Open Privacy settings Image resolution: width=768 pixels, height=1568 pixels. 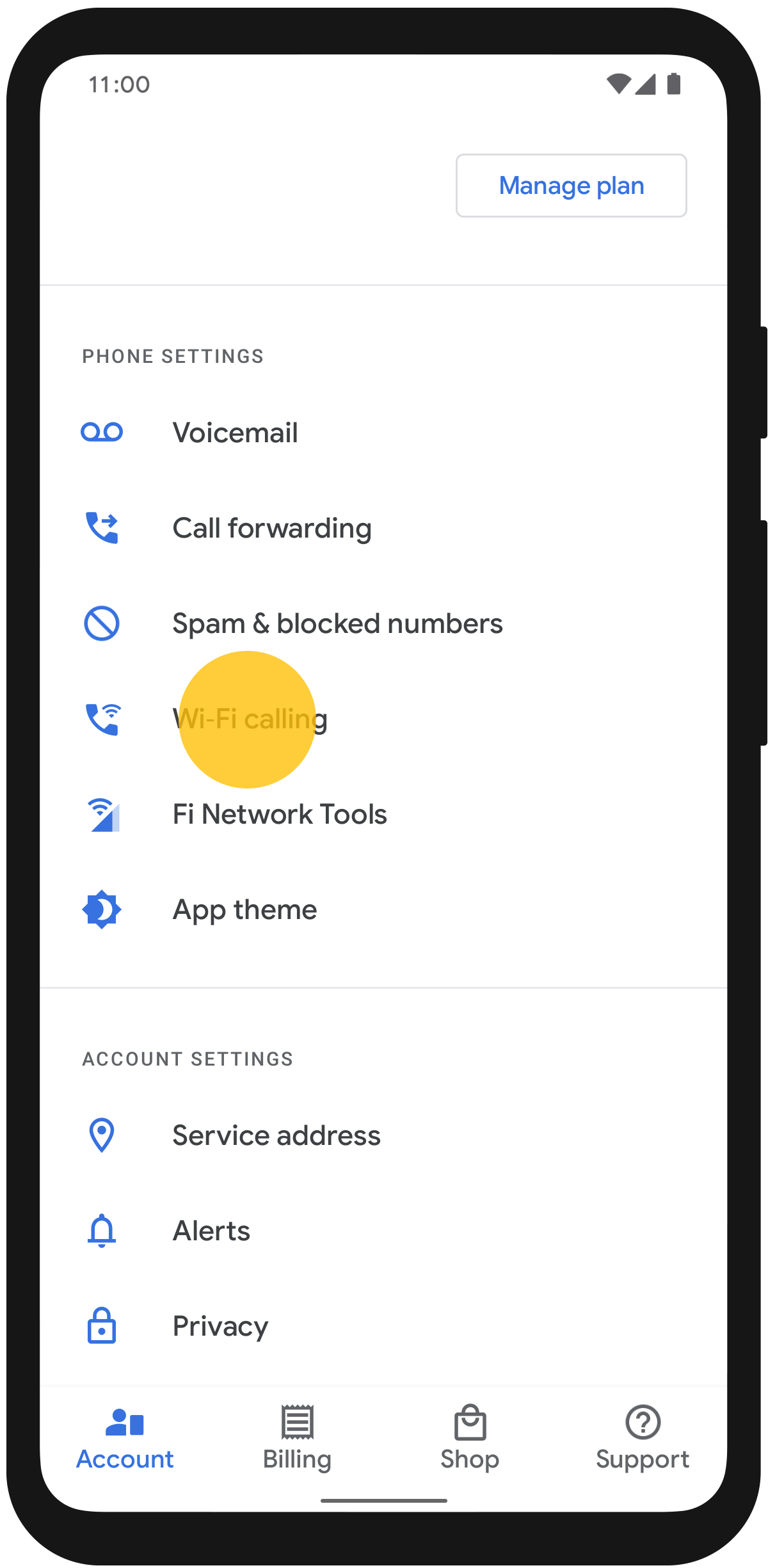(220, 1326)
